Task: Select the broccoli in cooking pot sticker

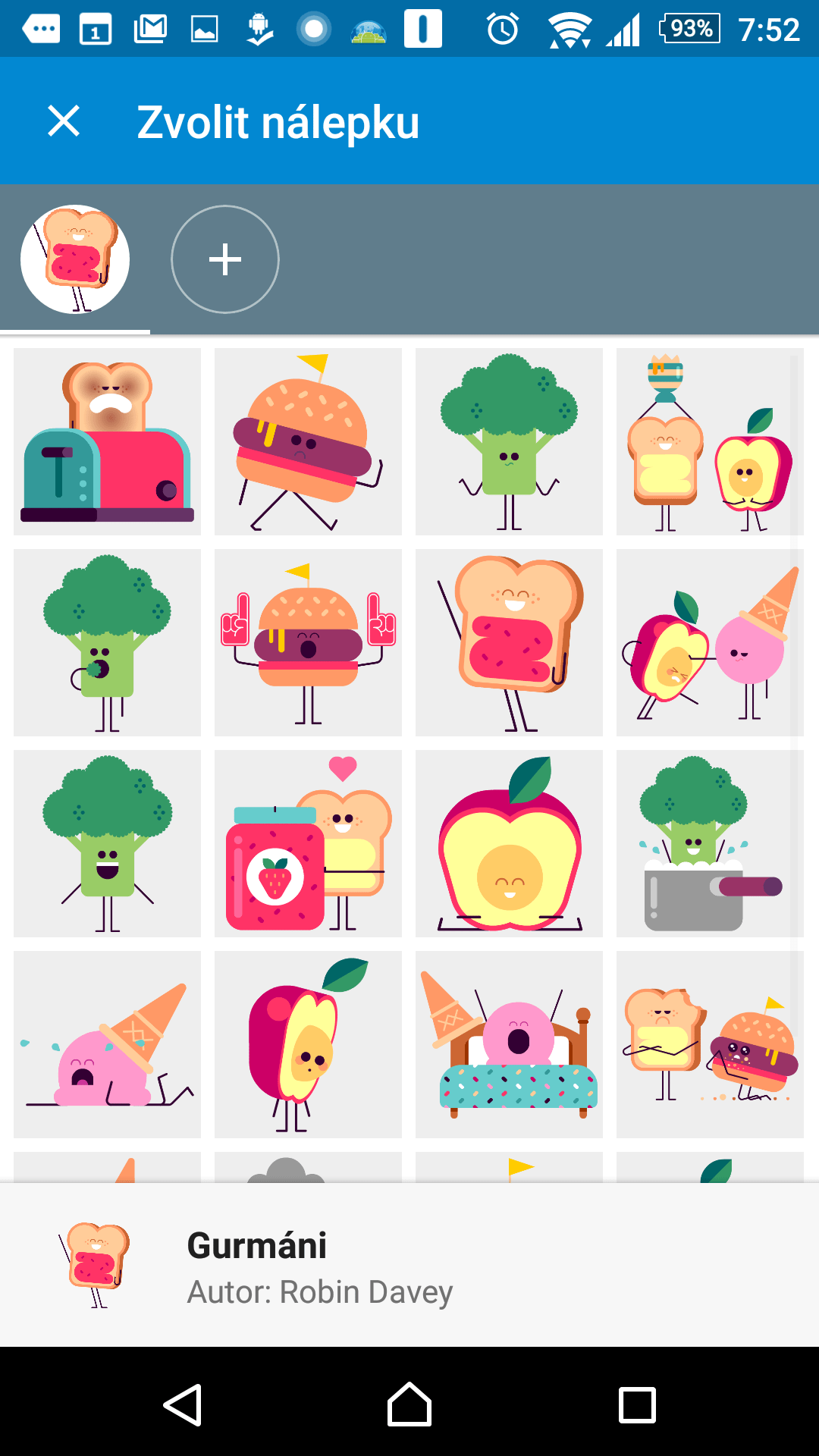Action: (x=710, y=843)
